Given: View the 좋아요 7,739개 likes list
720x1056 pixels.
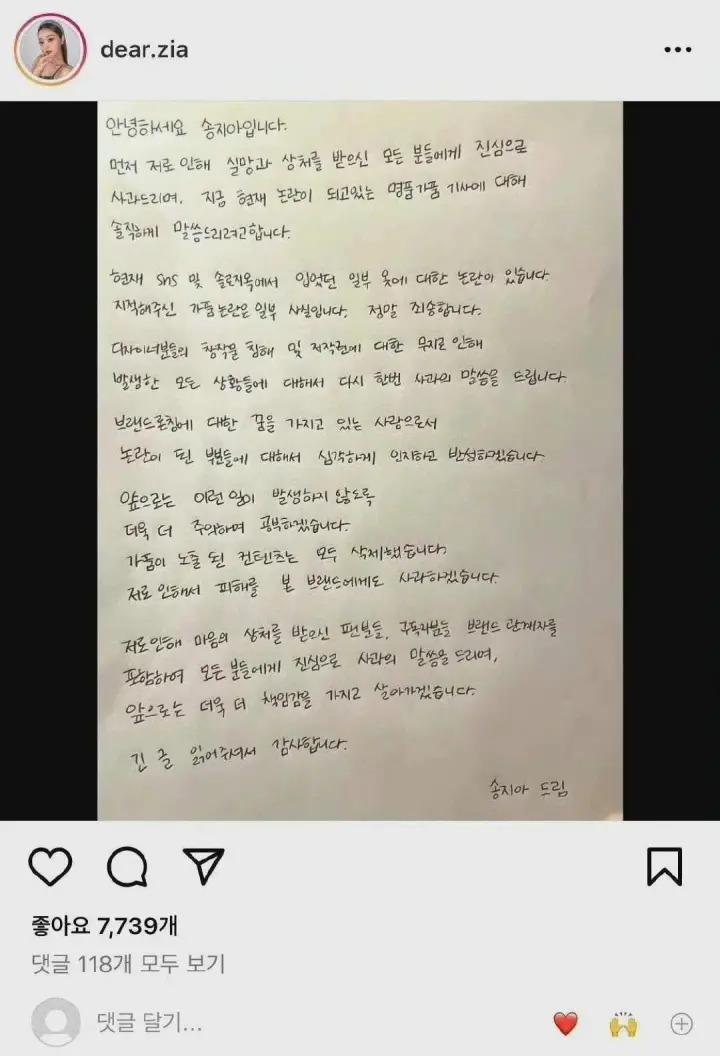Looking at the screenshot, I should tap(106, 925).
